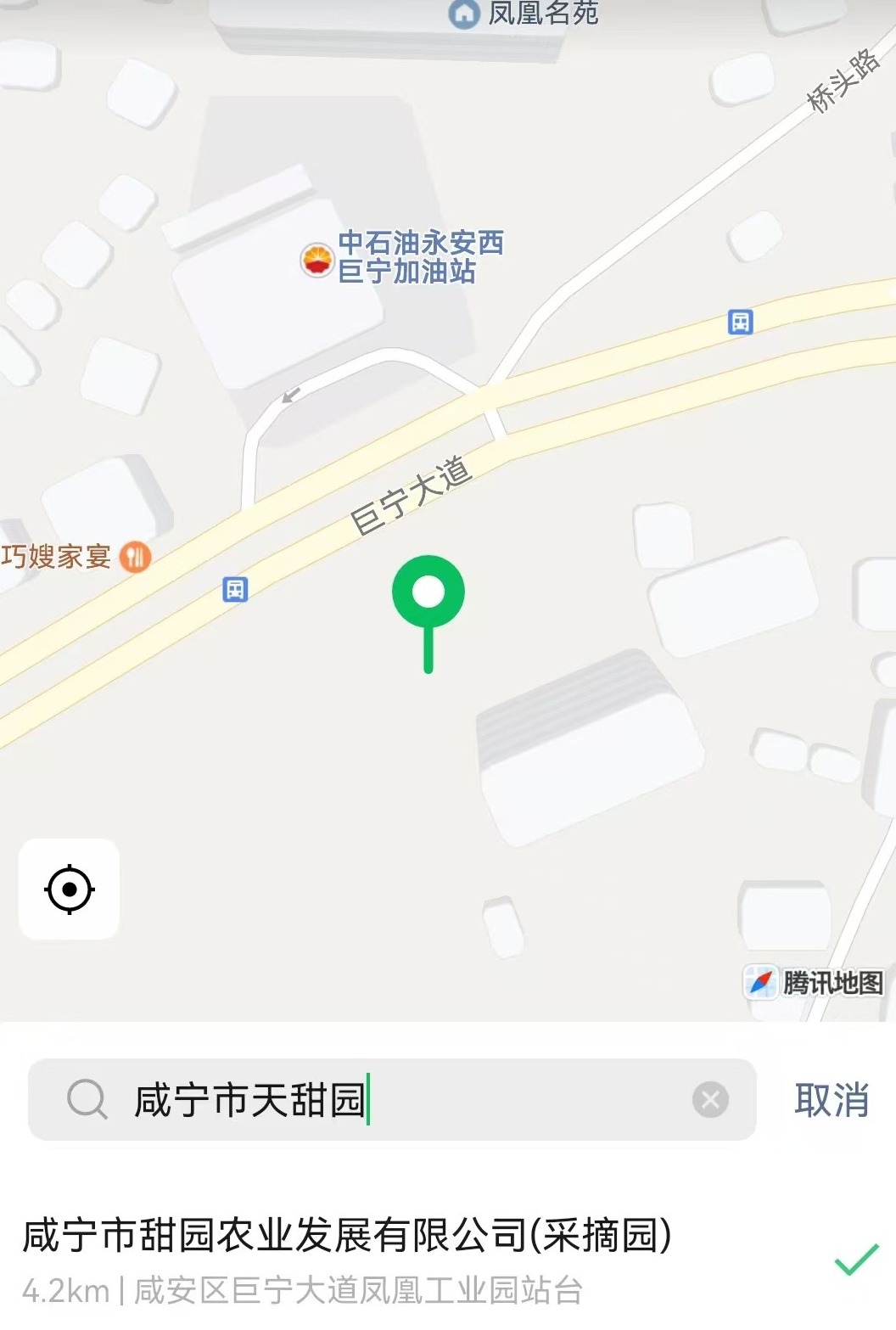Select result 咸宁市甜园农业发展有限公司(采摘园)
The image size is (896, 1330).
348,1259
